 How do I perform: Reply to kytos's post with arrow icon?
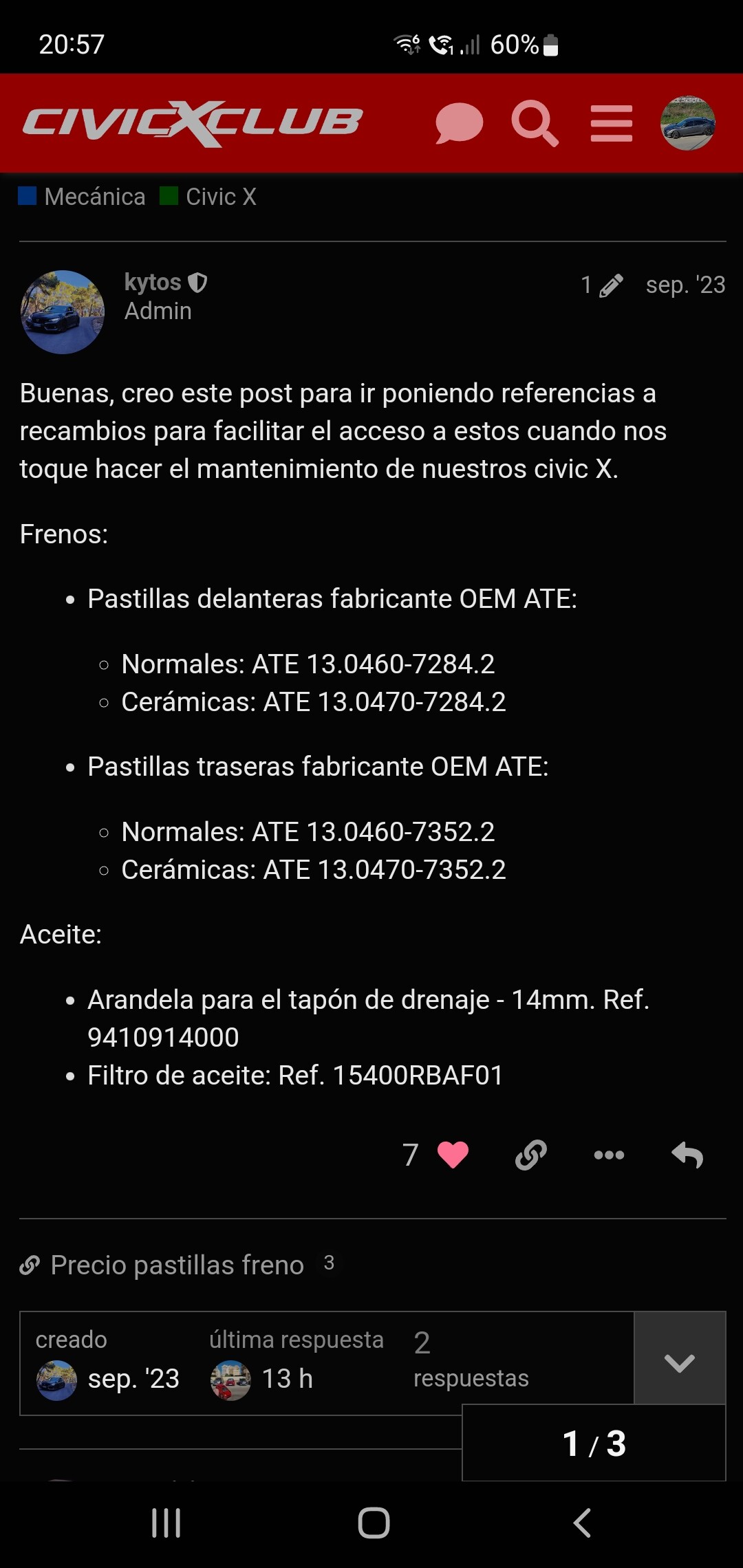tap(687, 1155)
